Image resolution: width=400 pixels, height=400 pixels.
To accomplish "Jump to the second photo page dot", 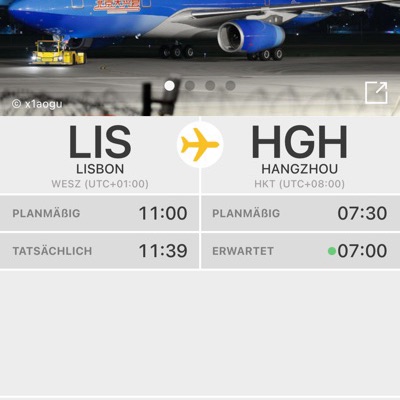I will (190, 86).
